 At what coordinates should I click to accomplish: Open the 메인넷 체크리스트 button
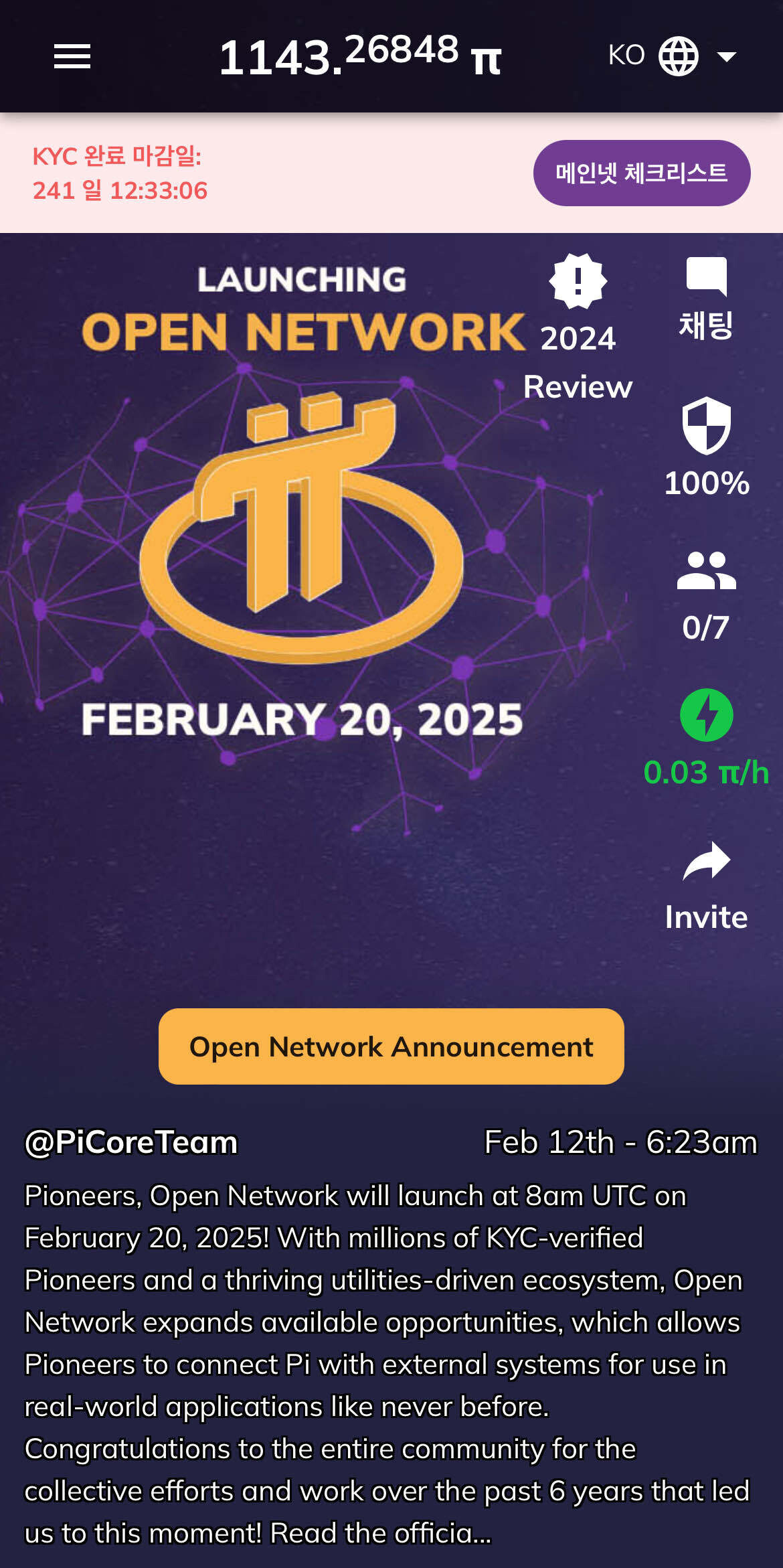641,173
